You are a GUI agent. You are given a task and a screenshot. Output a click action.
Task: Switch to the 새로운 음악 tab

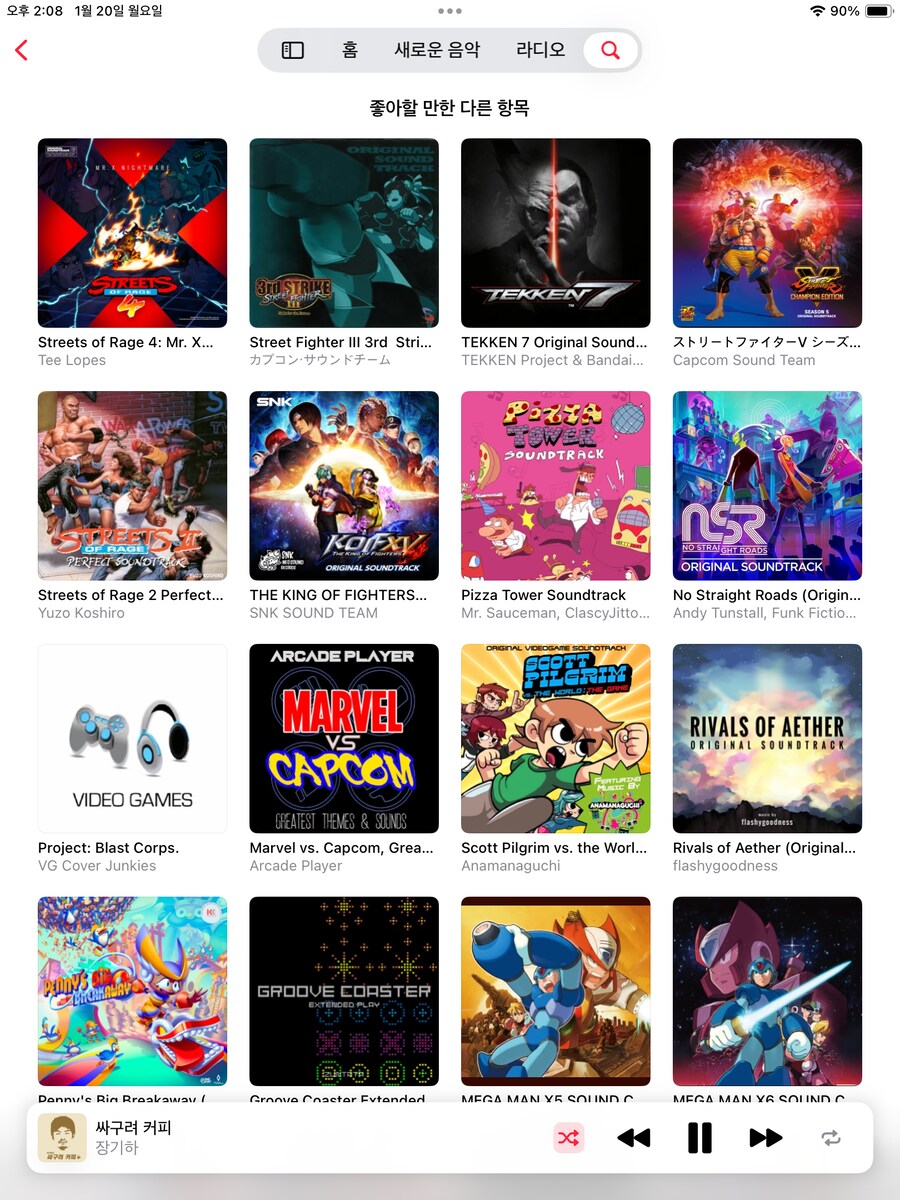coord(437,50)
